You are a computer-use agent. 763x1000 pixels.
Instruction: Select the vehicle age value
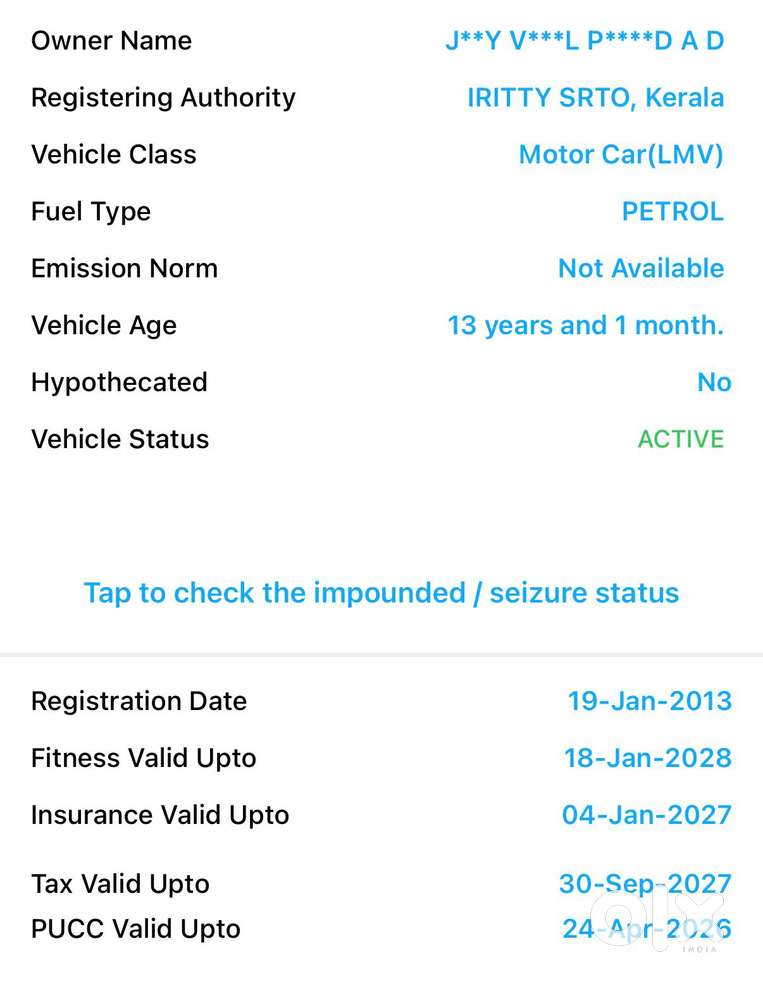coord(585,325)
